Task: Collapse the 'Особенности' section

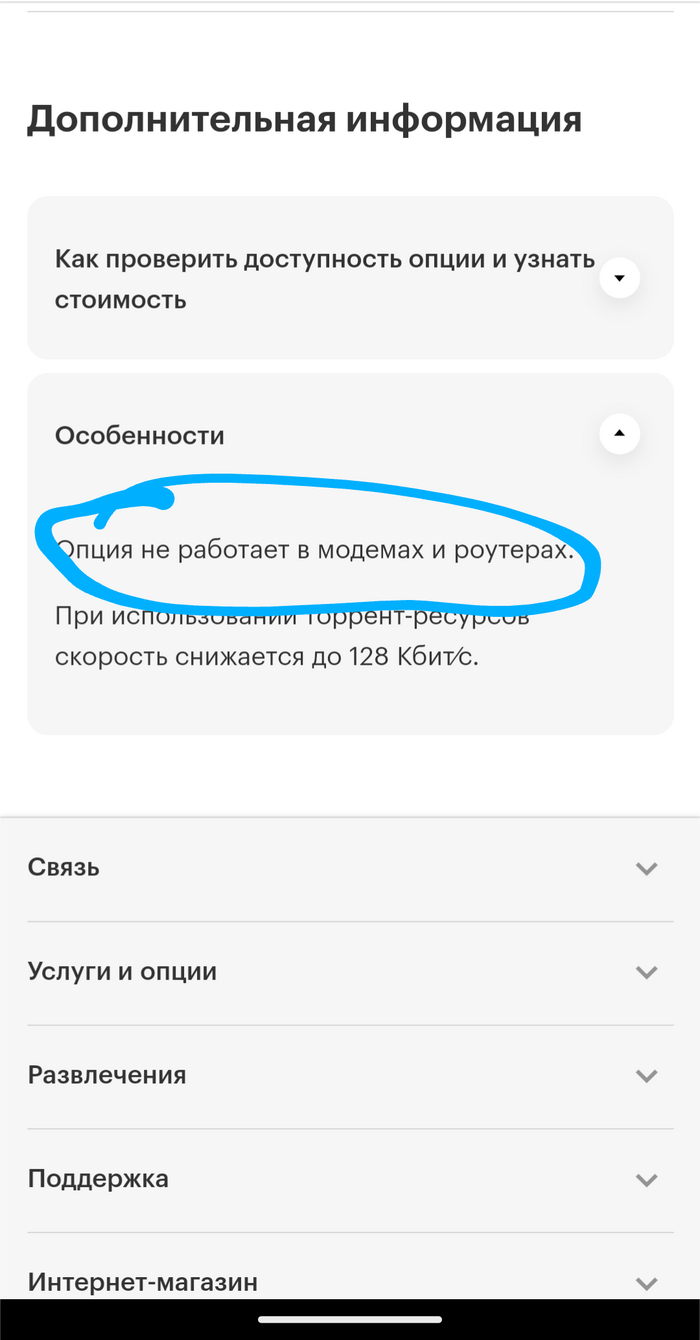Action: (x=619, y=434)
